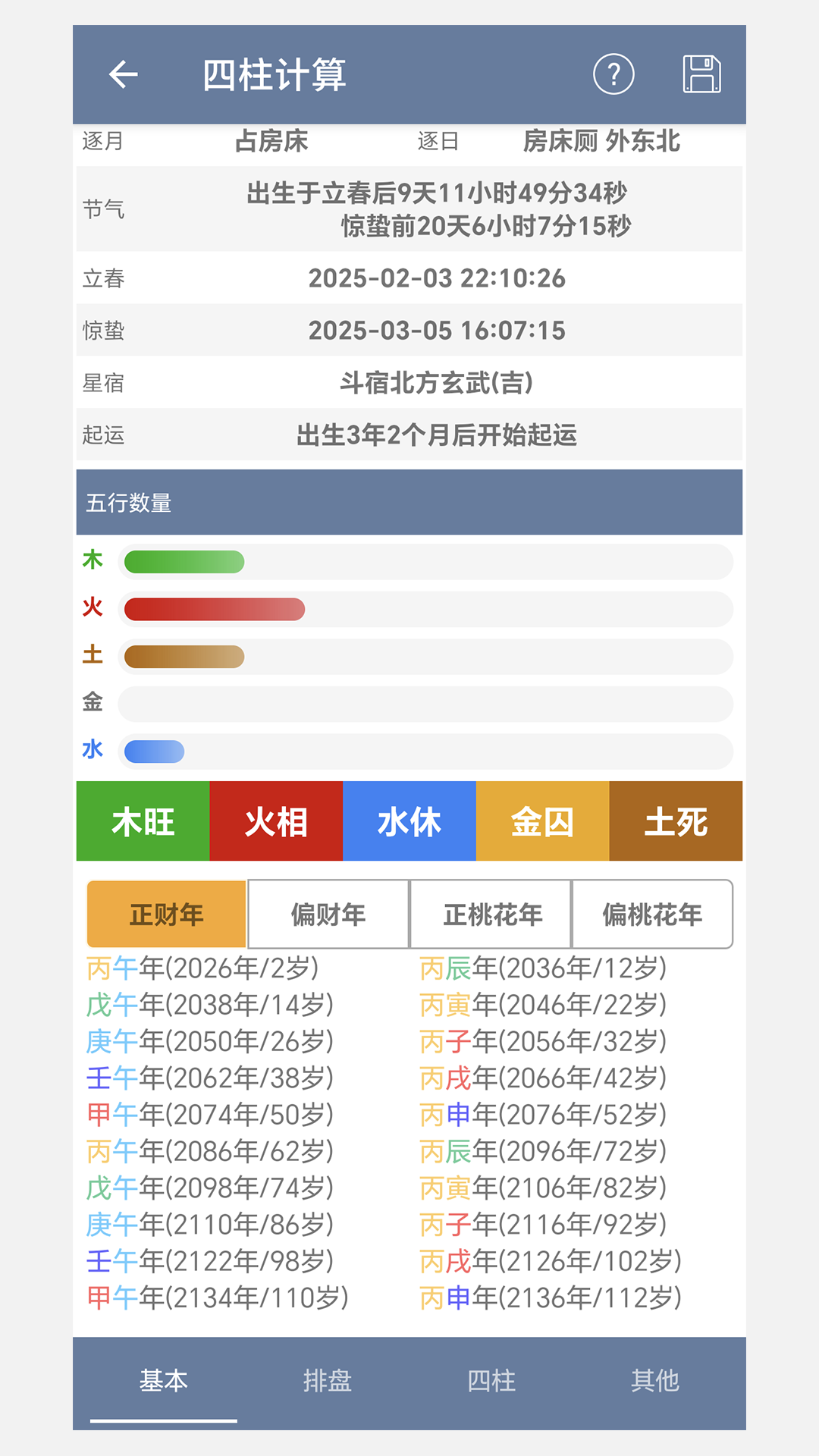Expand the 节气 row details
This screenshot has height=1456, width=819.
409,210
